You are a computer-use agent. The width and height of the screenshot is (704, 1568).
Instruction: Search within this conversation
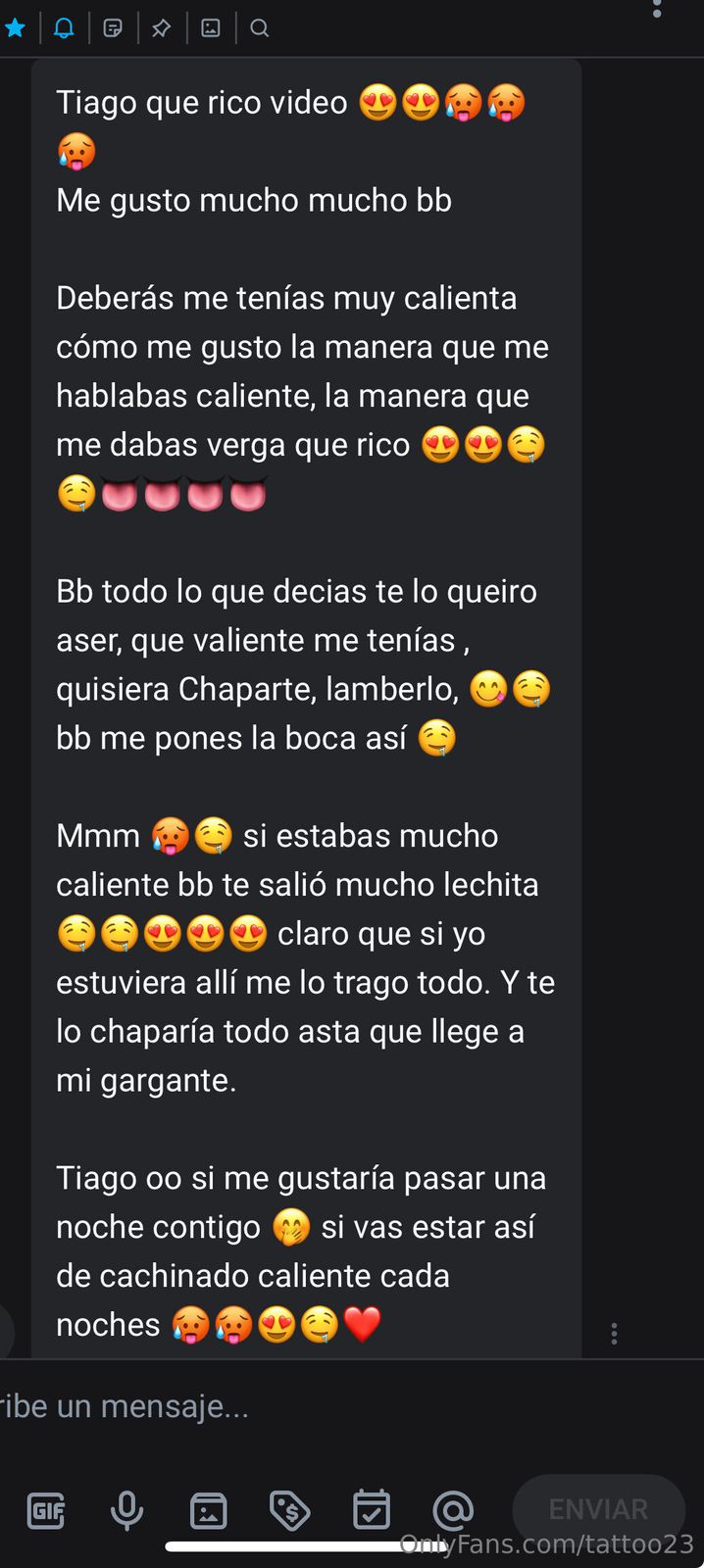(x=260, y=28)
